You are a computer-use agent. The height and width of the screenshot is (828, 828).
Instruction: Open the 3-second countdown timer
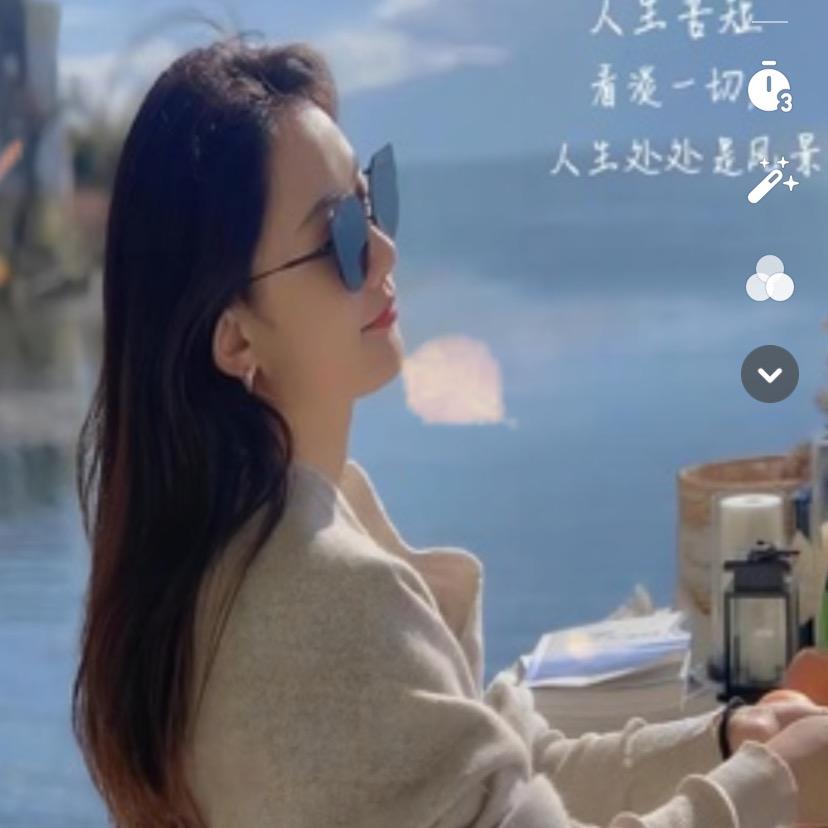[769, 88]
